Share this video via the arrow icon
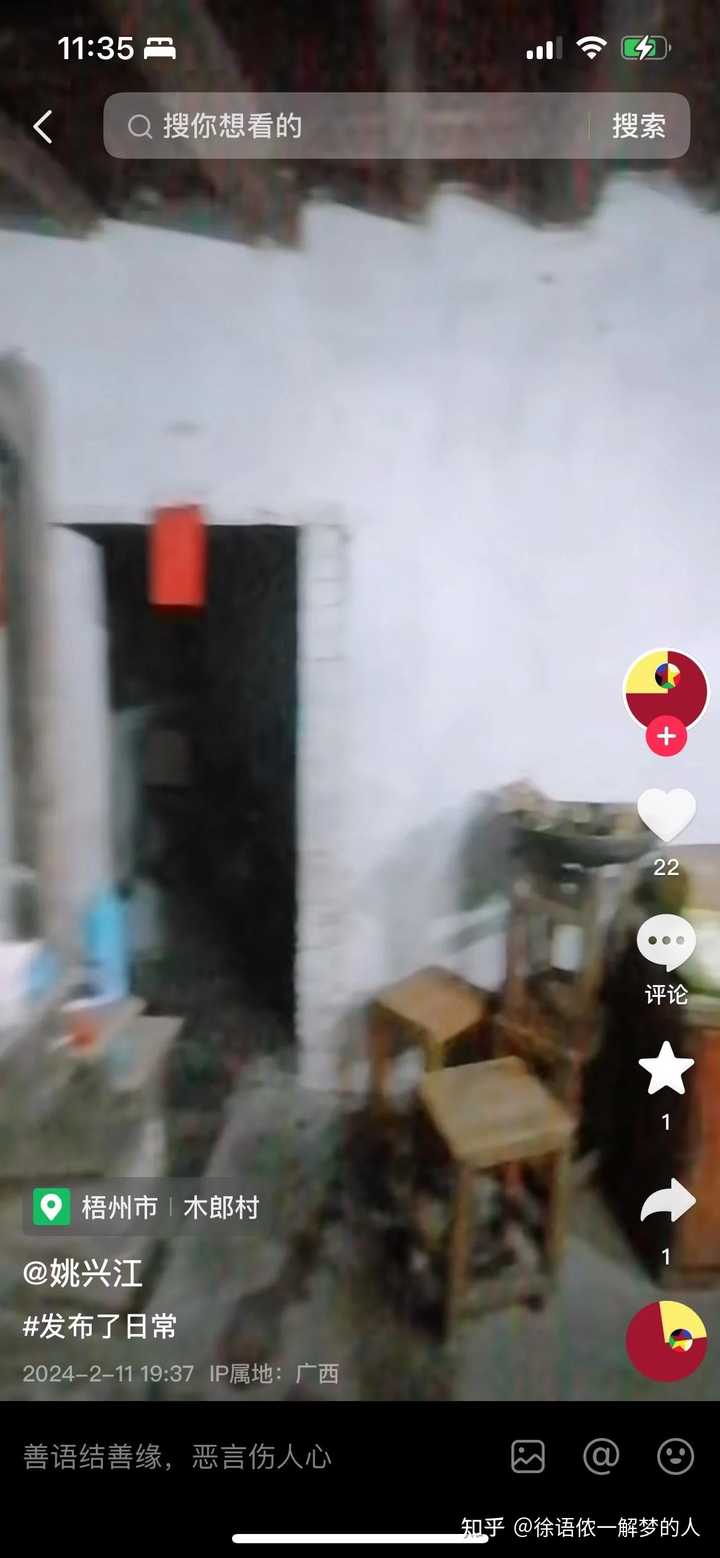This screenshot has width=720, height=1558. 666,1201
